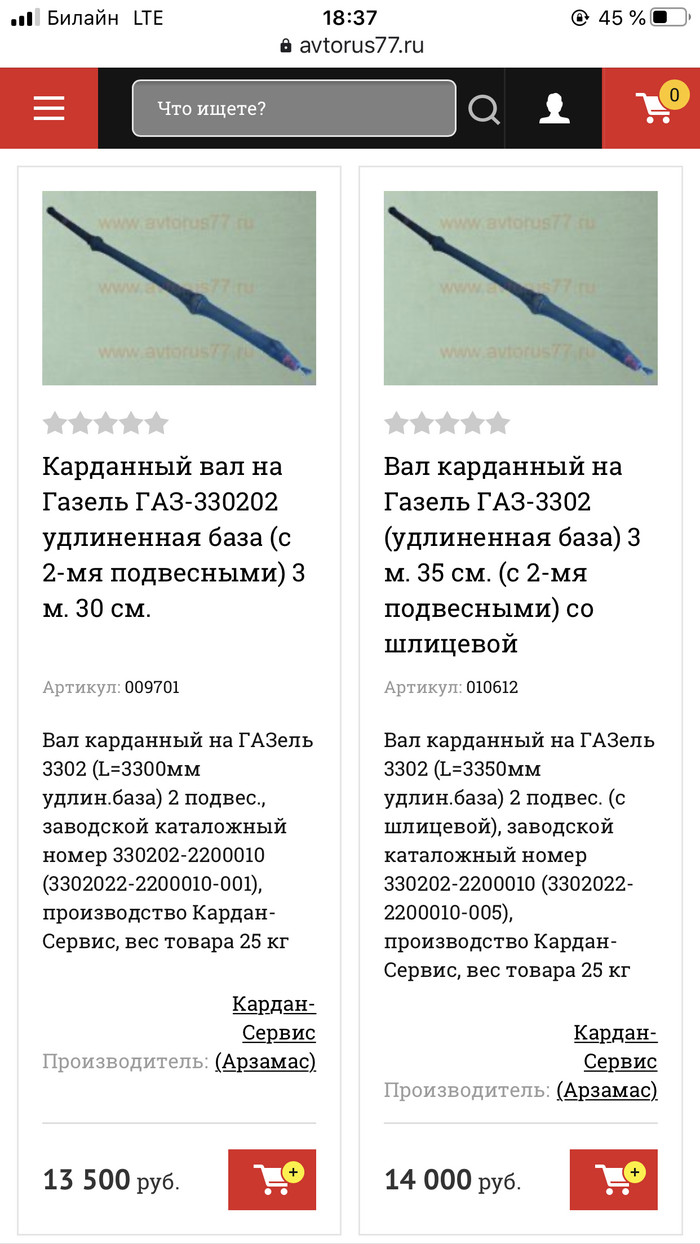The width and height of the screenshot is (700, 1244).
Task: Tap the 'Что ищете?' search field
Action: tap(293, 108)
